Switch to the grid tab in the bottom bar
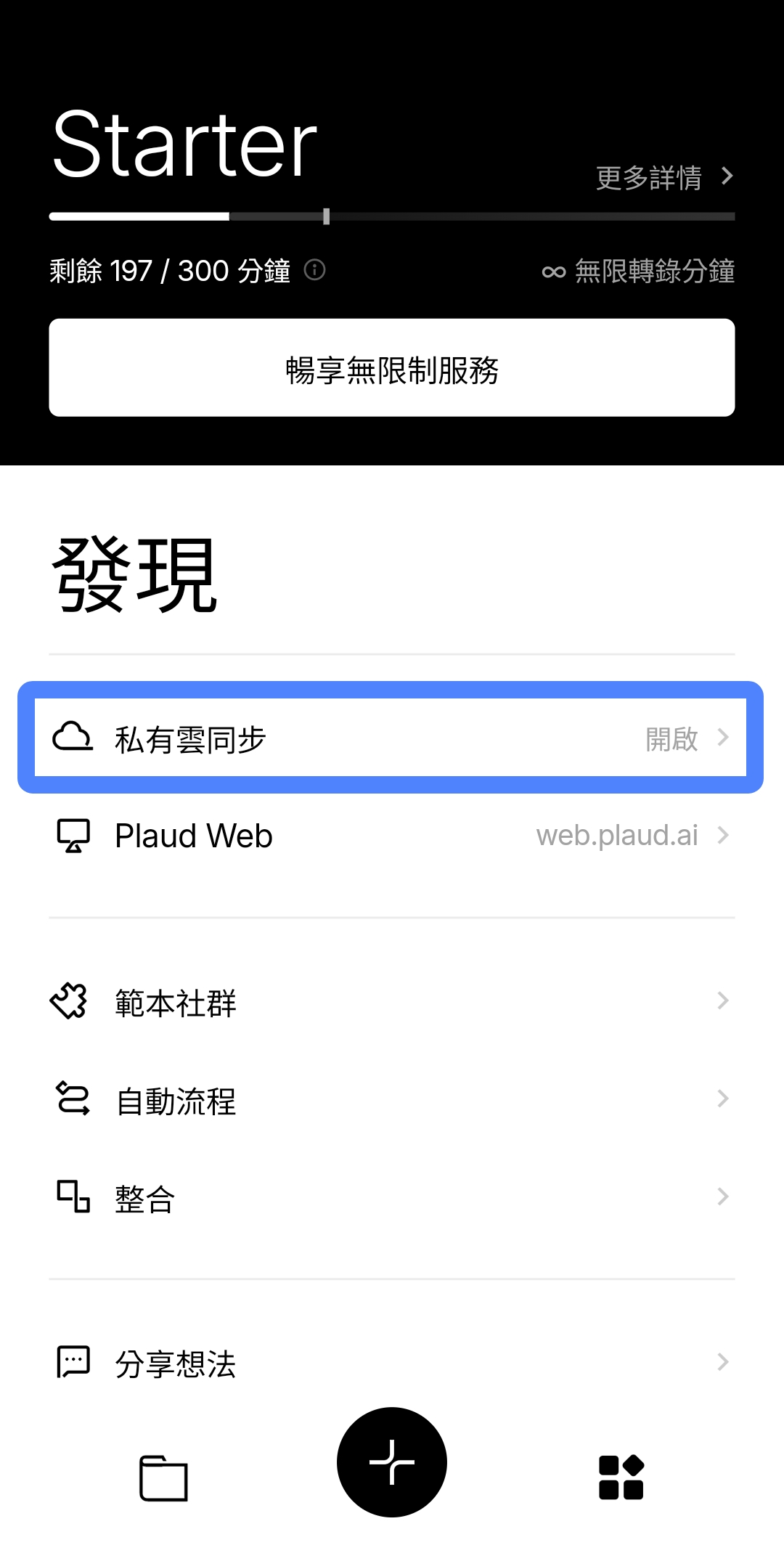 tap(621, 1477)
